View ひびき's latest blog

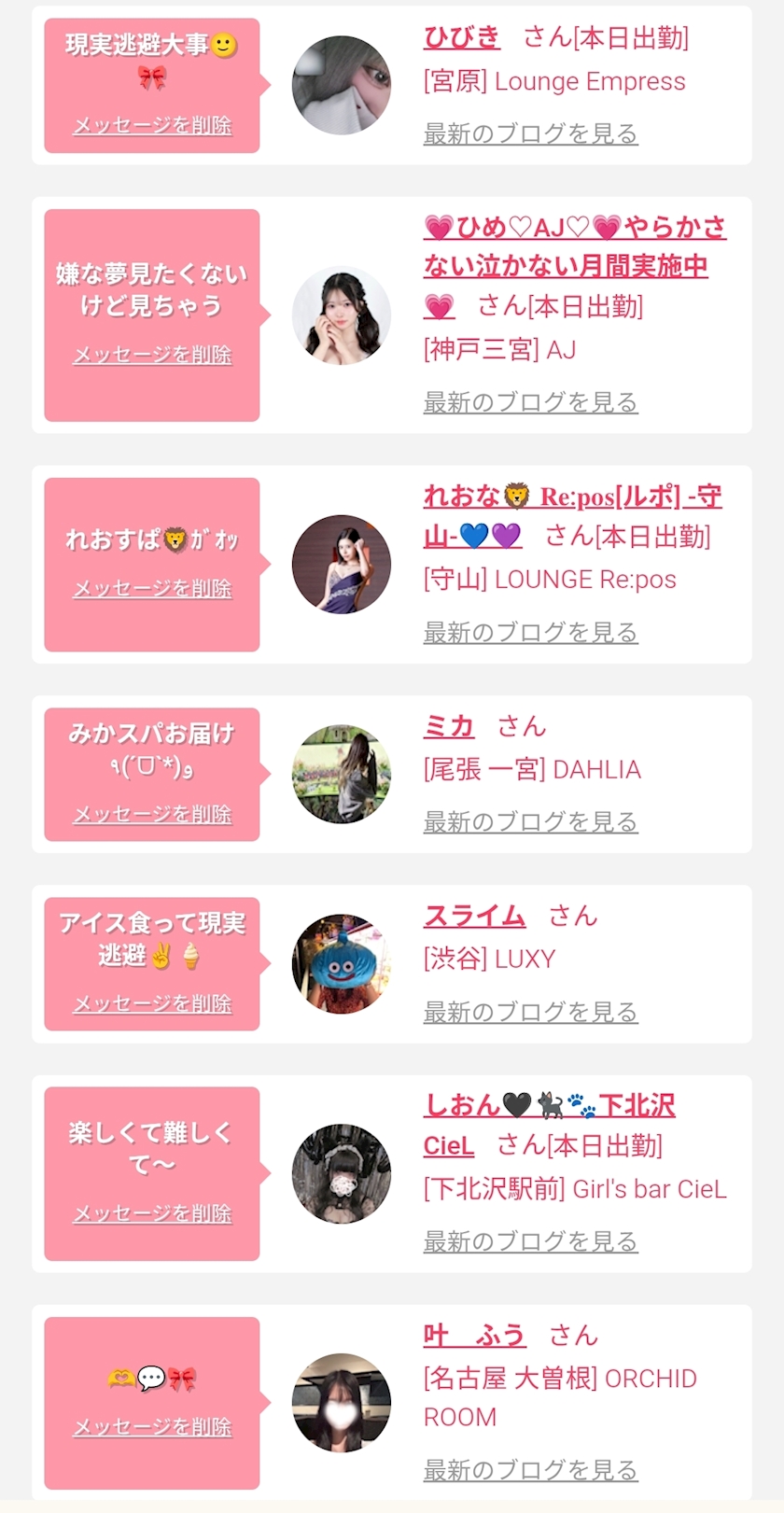530,133
